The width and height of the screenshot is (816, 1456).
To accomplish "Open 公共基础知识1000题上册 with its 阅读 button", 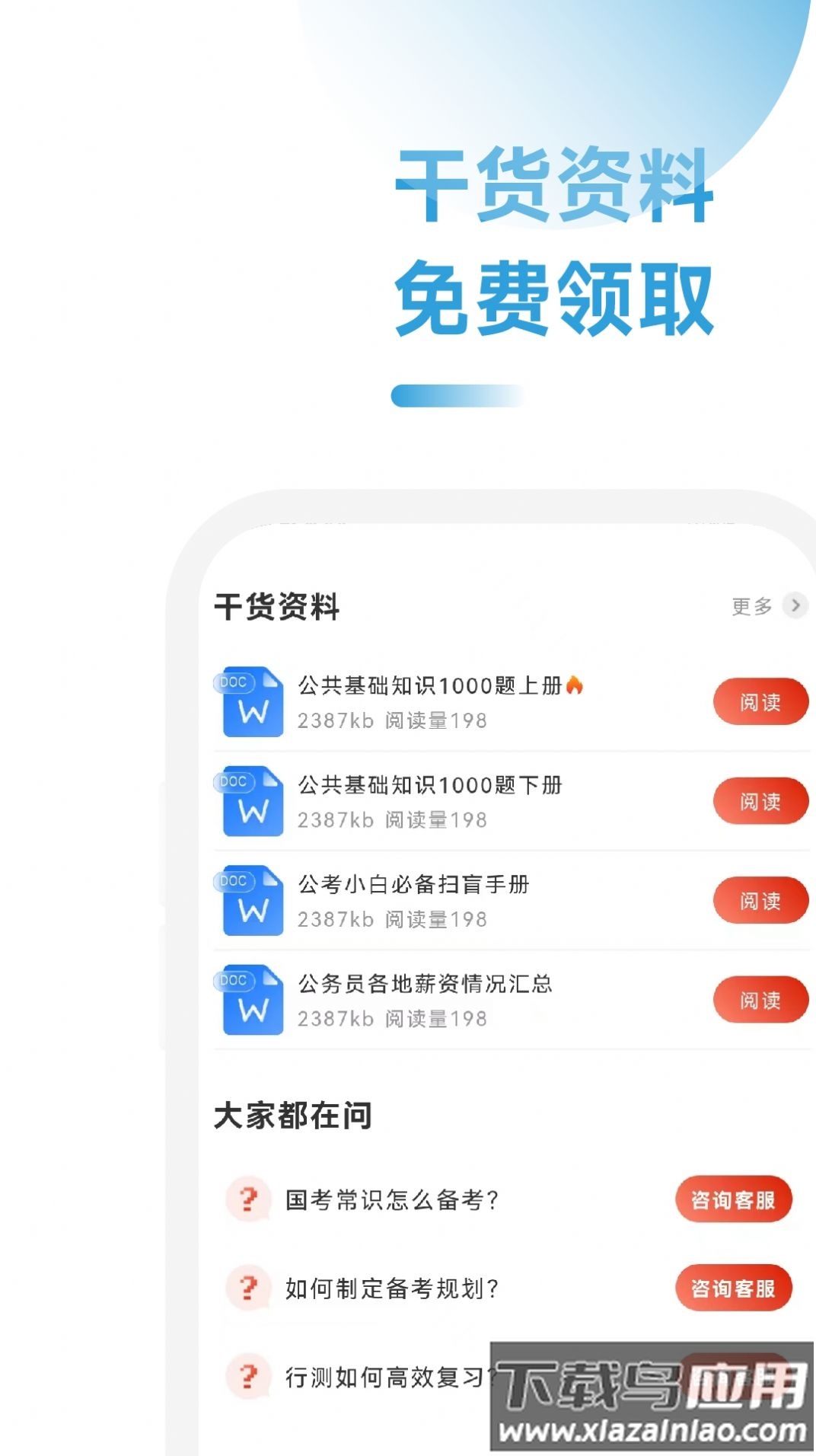I will pos(760,702).
